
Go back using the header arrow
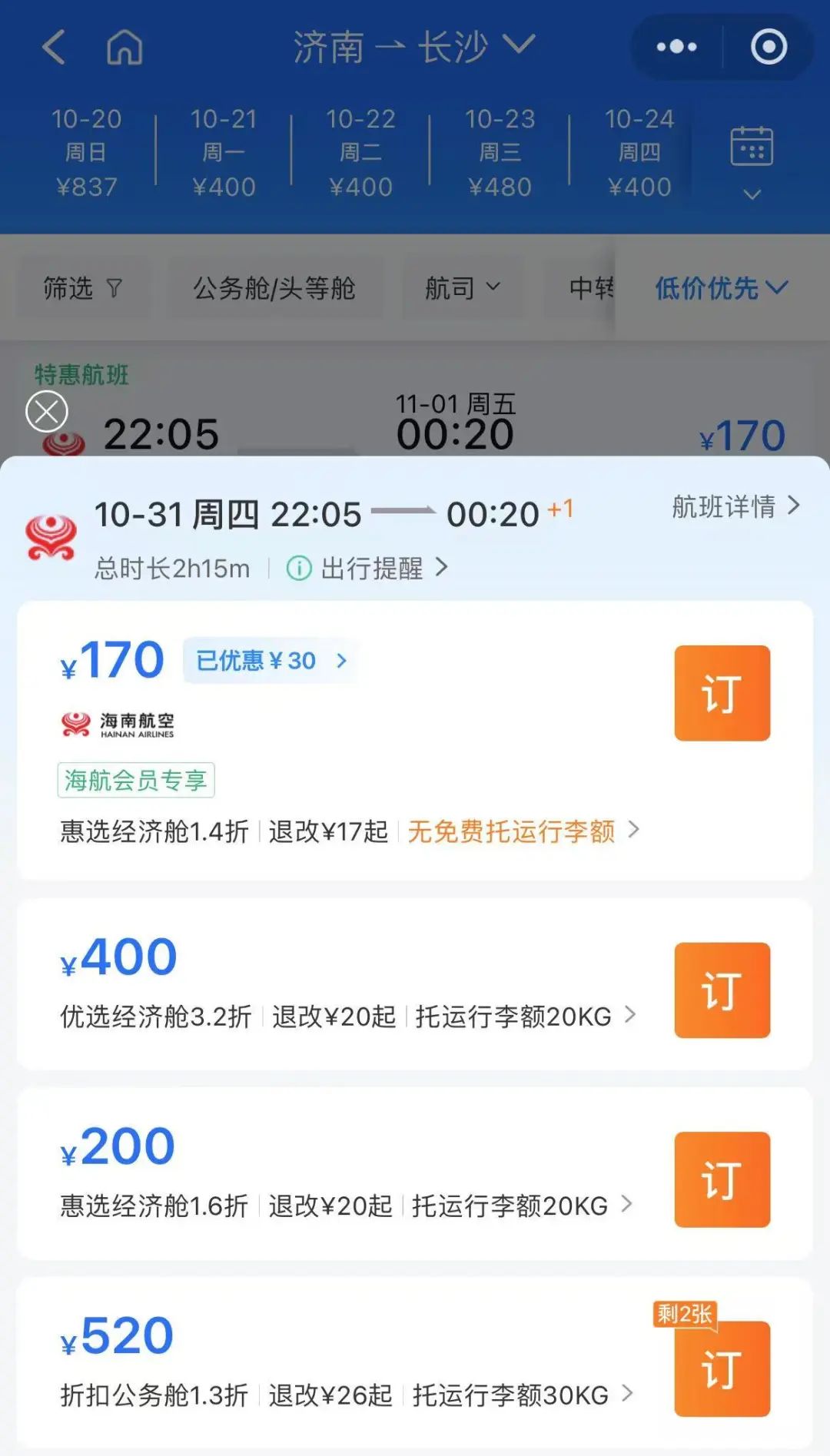tap(54, 48)
